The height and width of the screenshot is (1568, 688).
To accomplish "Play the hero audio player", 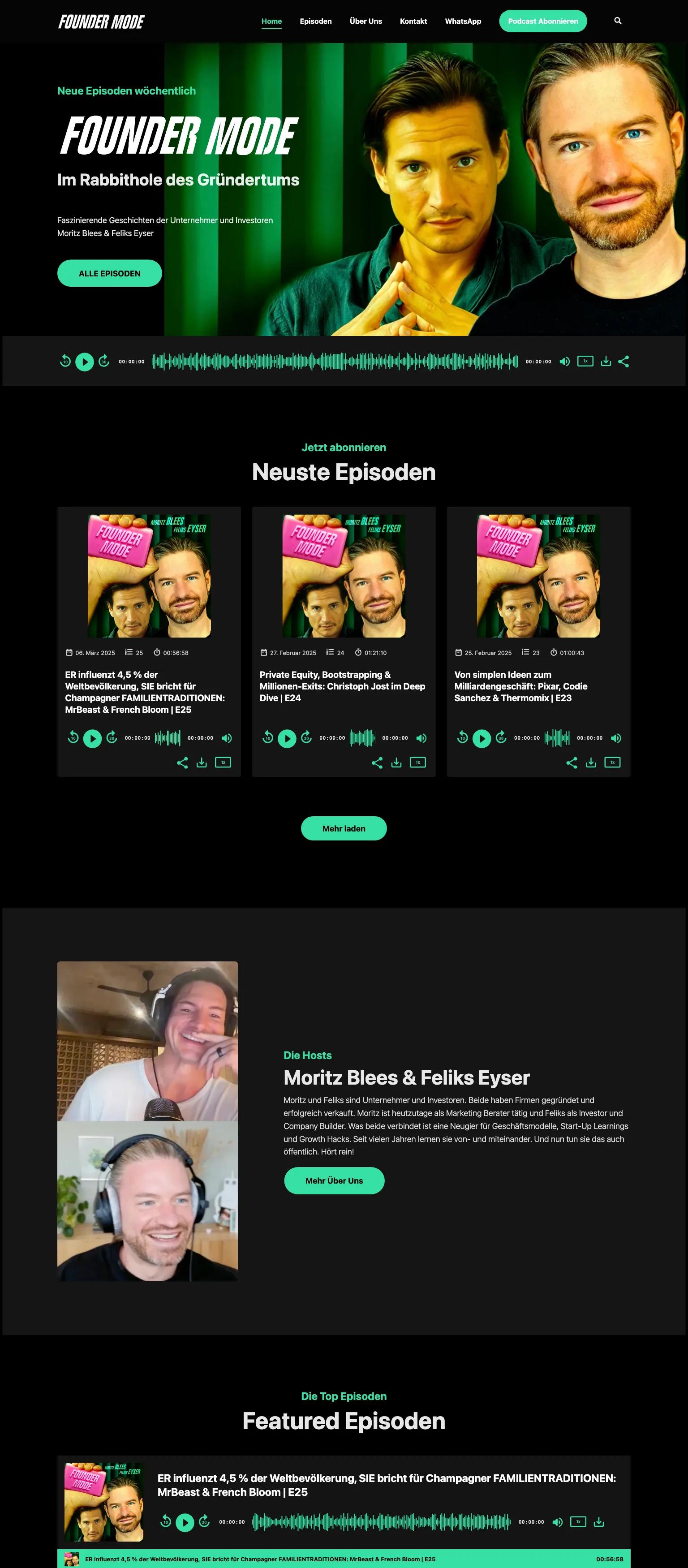I will [85, 362].
